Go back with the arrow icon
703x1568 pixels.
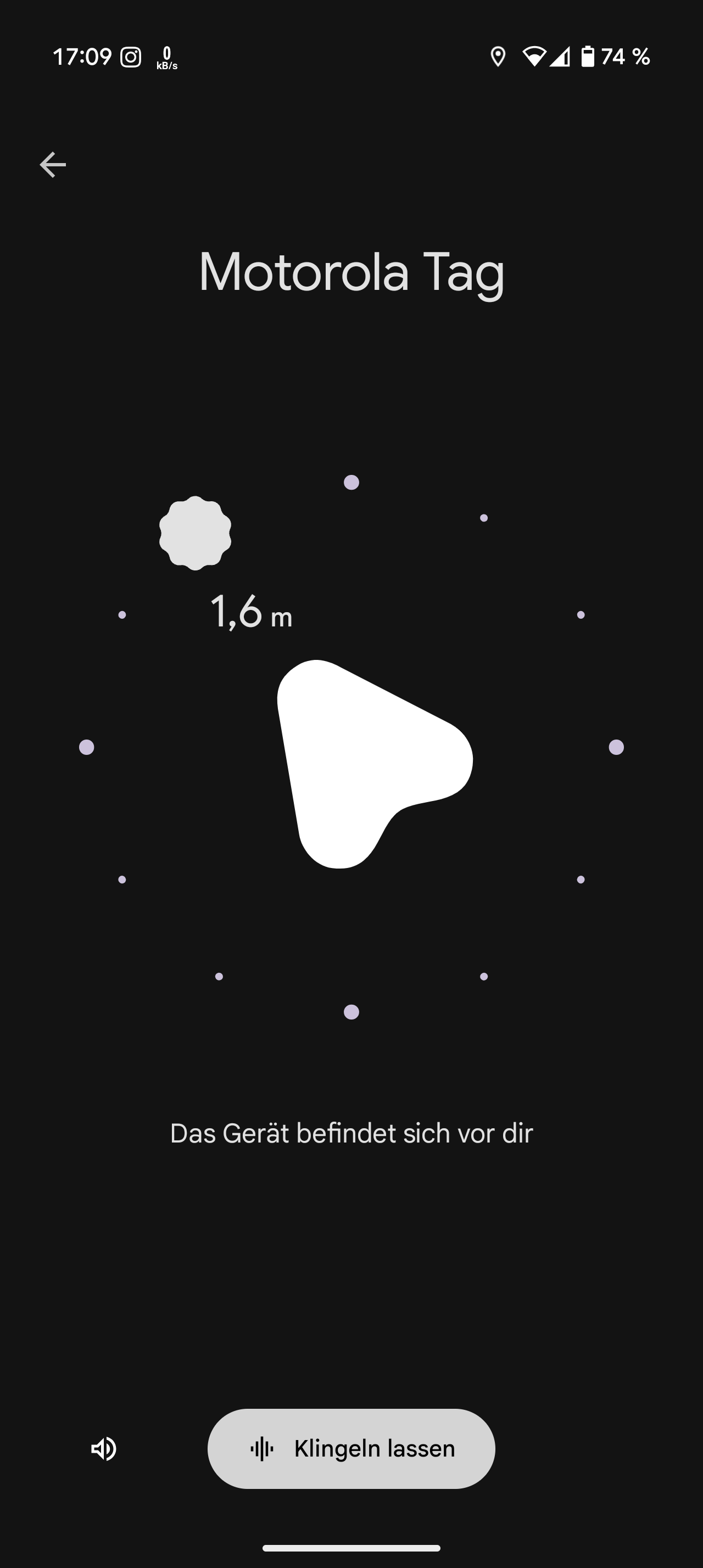[x=53, y=165]
